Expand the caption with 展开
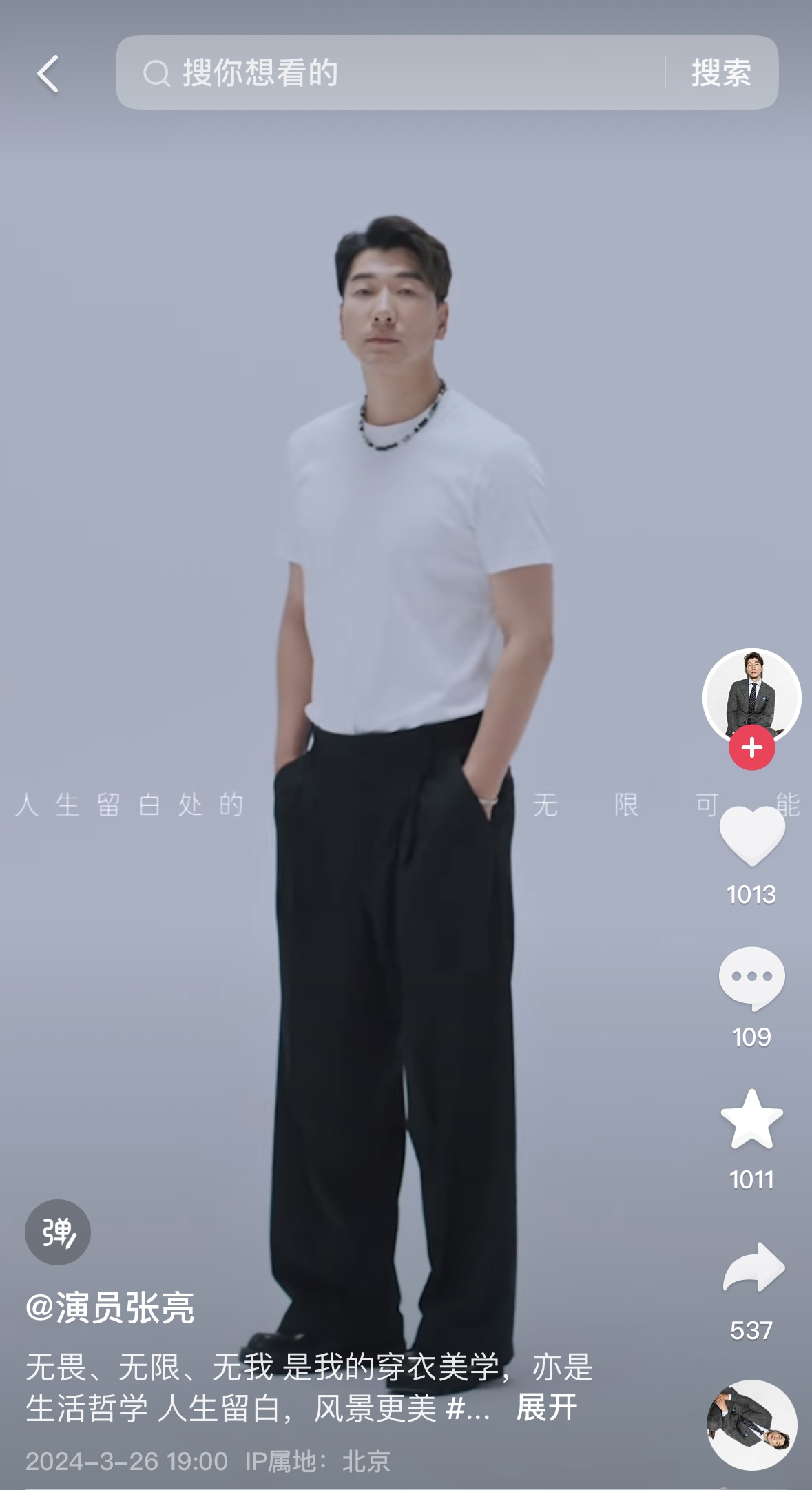The image size is (812, 1490). point(546,1407)
